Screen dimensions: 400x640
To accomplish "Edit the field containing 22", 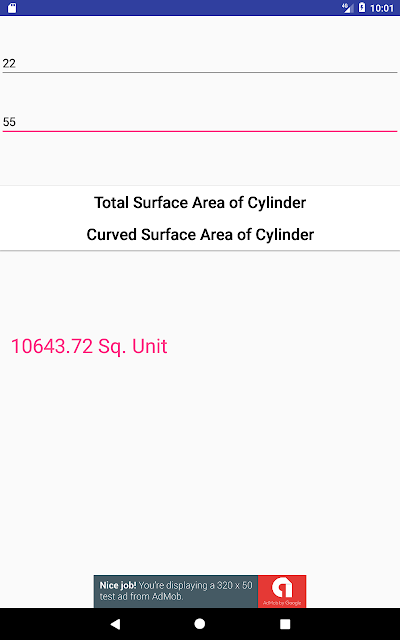I will coord(200,63).
